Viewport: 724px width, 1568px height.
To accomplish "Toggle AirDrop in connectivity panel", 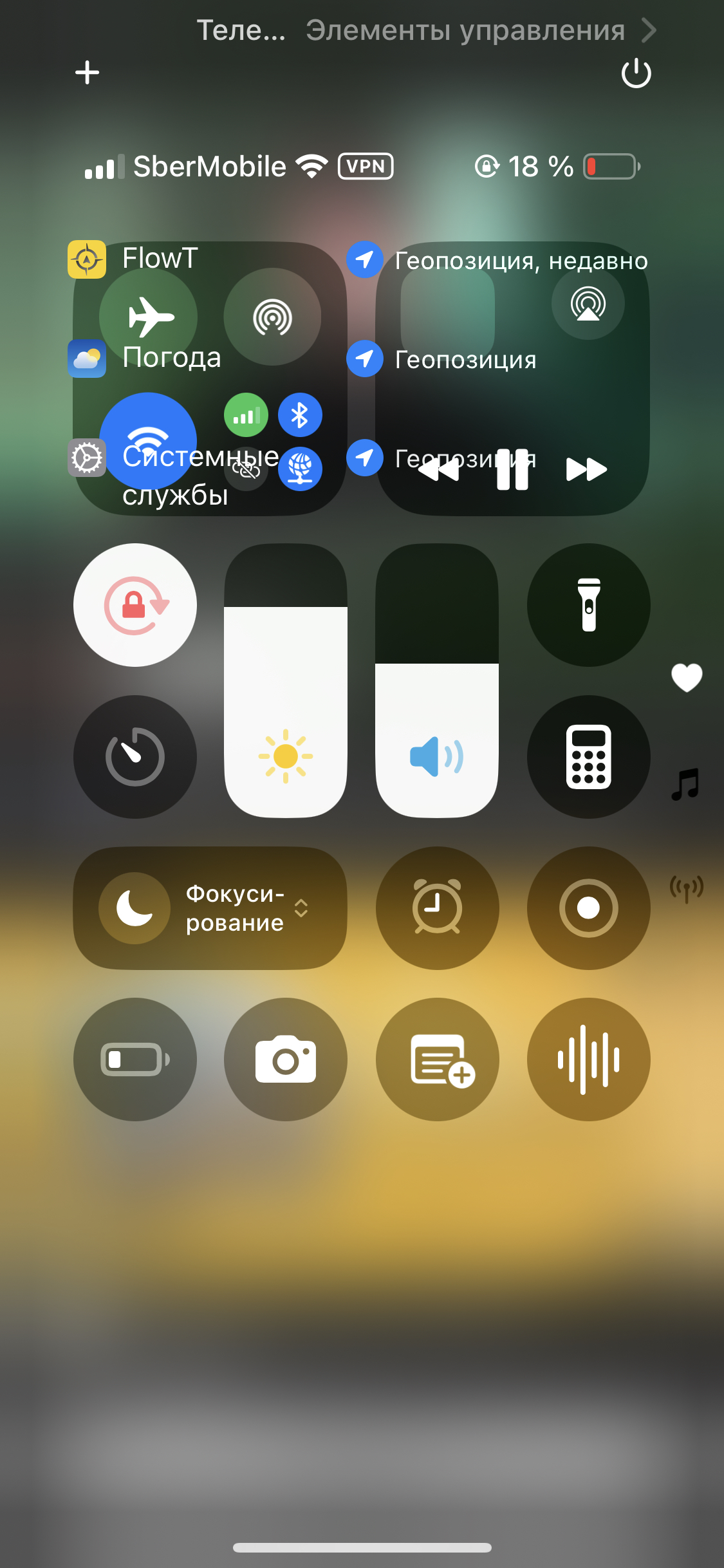I will pos(272,317).
